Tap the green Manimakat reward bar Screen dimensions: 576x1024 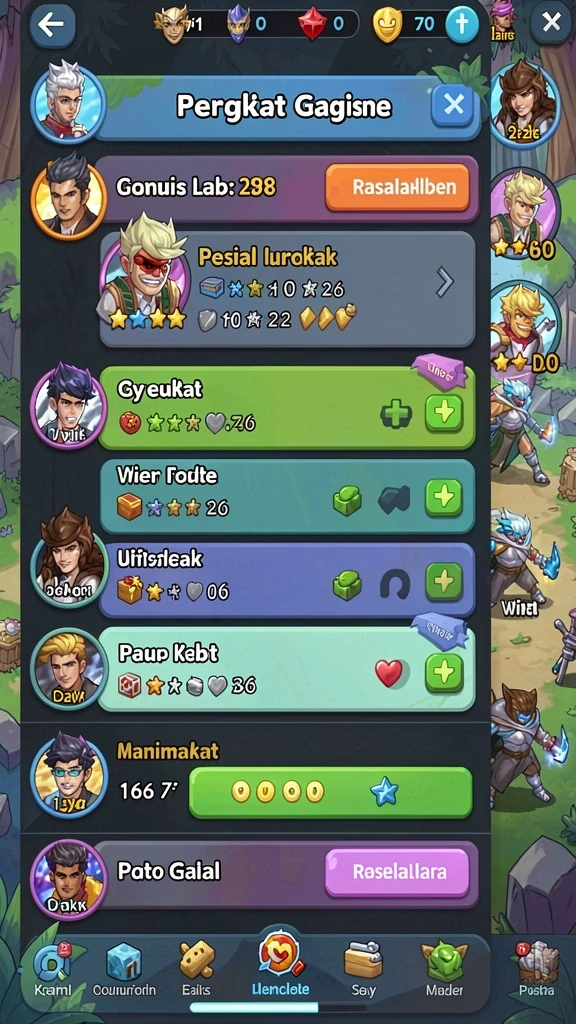point(330,792)
